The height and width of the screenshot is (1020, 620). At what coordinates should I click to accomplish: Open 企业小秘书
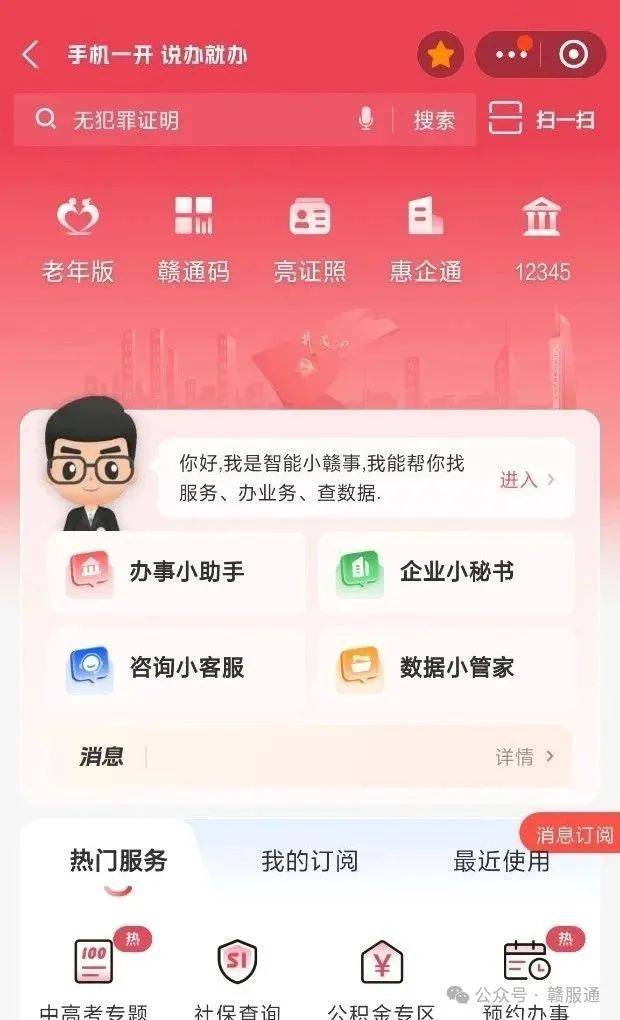tap(446, 572)
